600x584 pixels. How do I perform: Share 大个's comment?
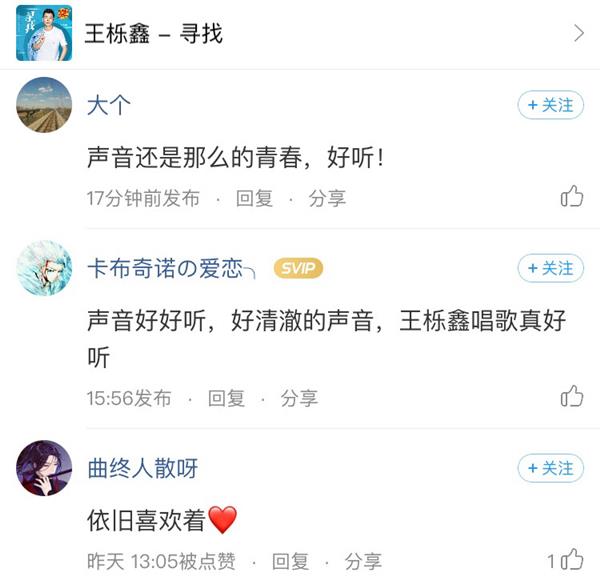pyautogui.click(x=327, y=198)
